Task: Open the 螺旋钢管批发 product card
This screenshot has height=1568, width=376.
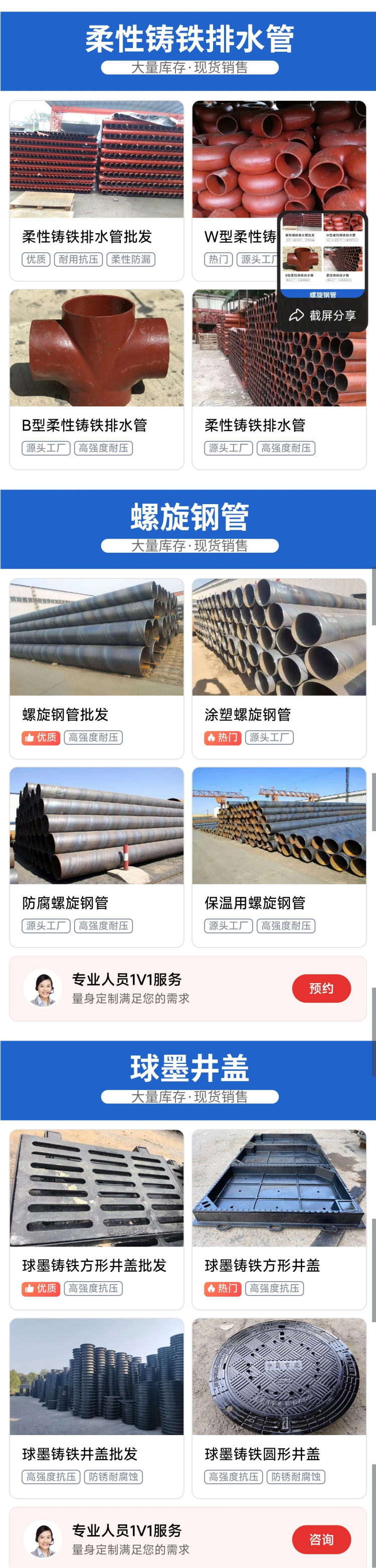Action: (x=96, y=667)
